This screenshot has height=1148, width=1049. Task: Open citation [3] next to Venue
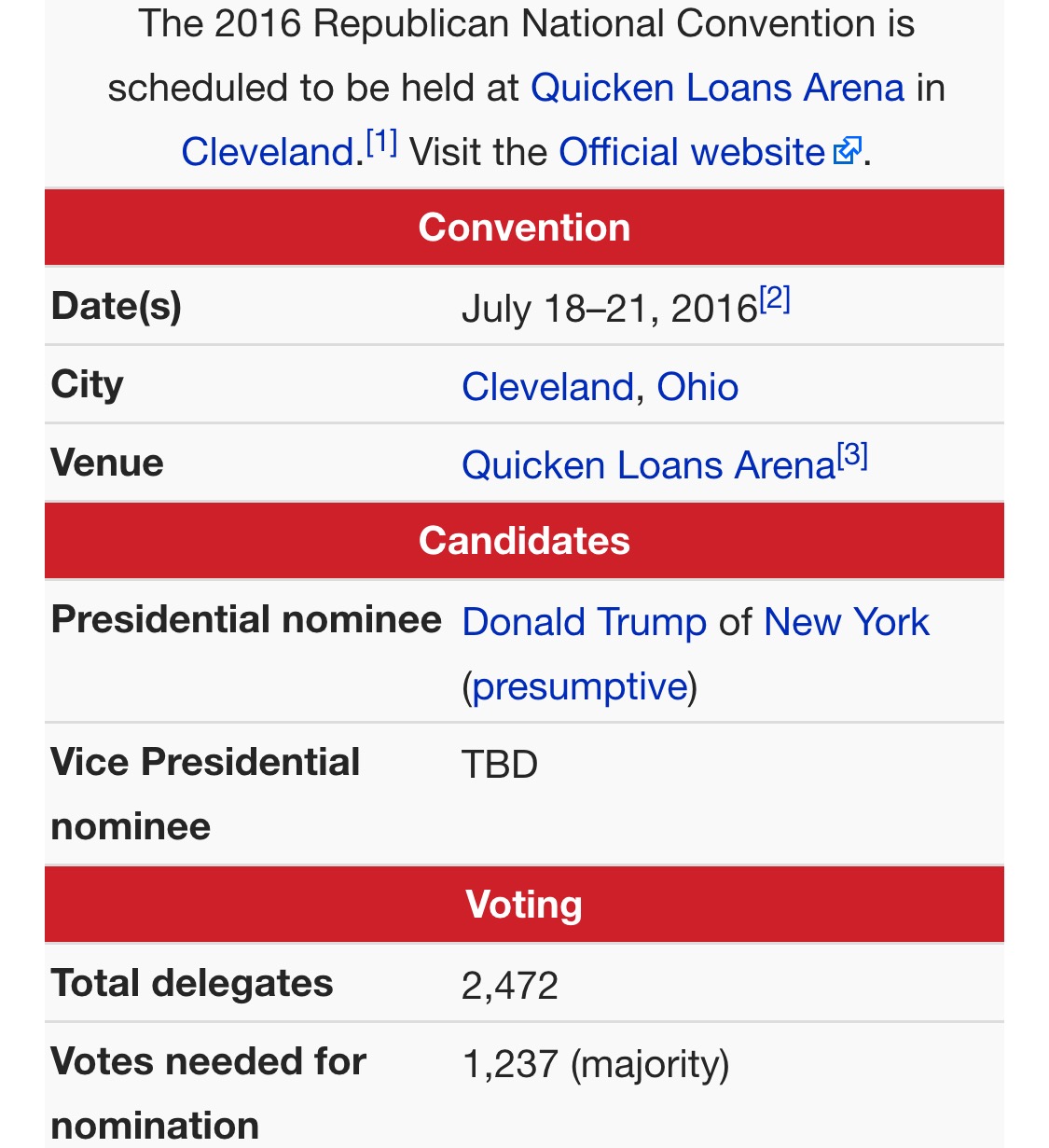(852, 456)
